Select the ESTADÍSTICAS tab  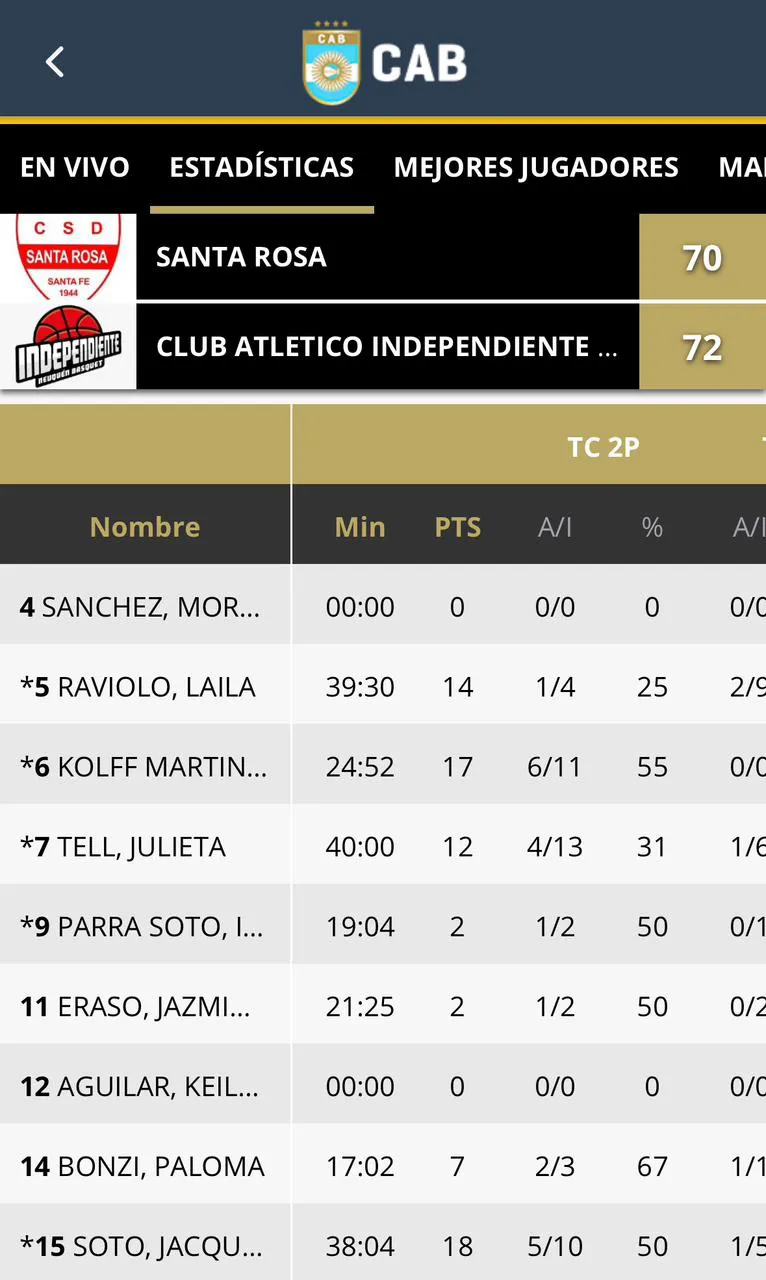[x=261, y=167]
